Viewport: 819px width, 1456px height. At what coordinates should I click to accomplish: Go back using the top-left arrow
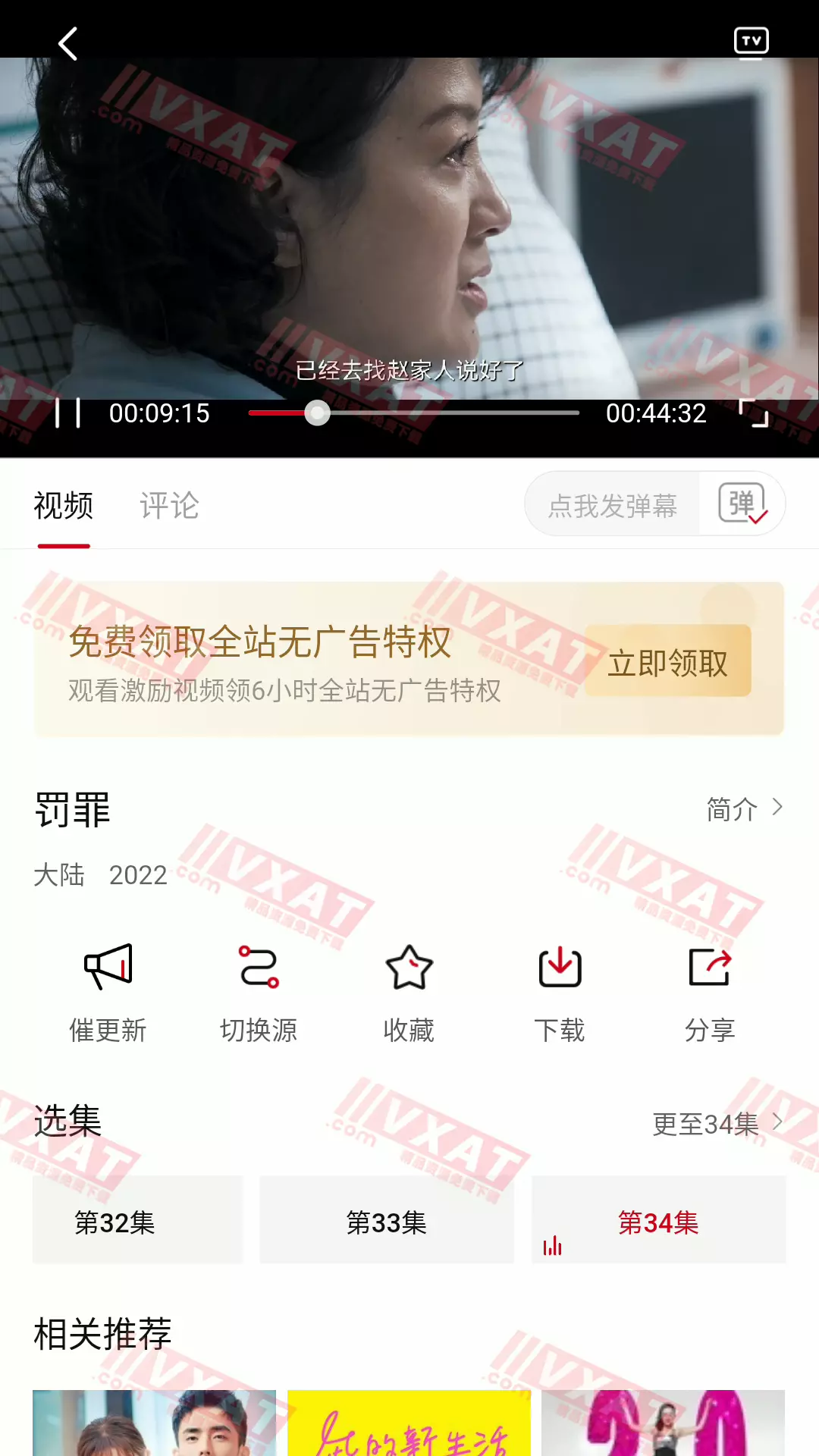coord(68,44)
